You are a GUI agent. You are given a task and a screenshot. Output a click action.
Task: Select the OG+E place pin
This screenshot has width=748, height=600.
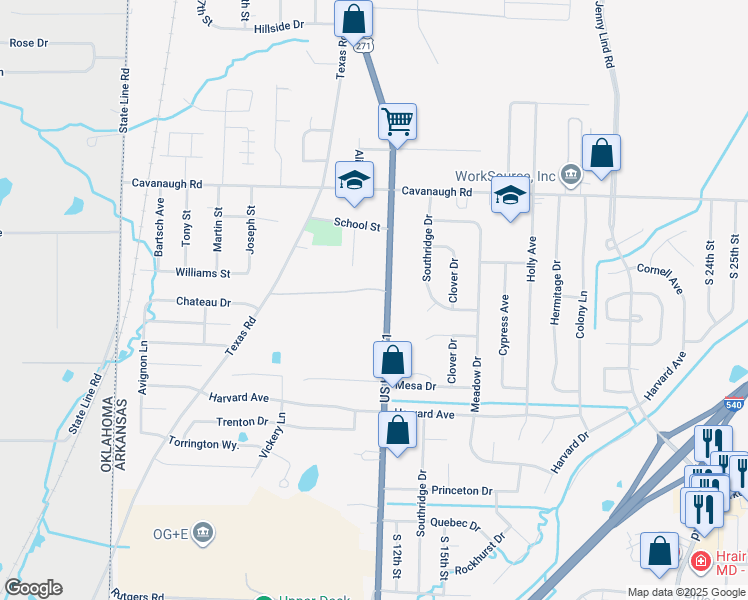[203, 533]
